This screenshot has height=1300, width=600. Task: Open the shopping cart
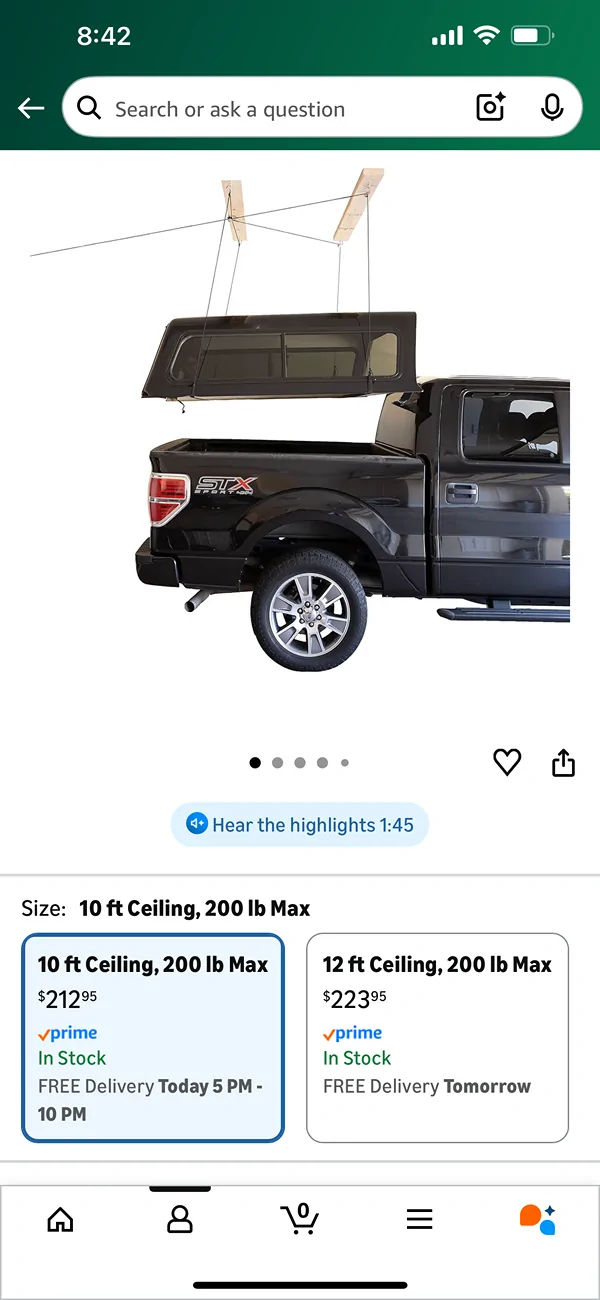[300, 1219]
